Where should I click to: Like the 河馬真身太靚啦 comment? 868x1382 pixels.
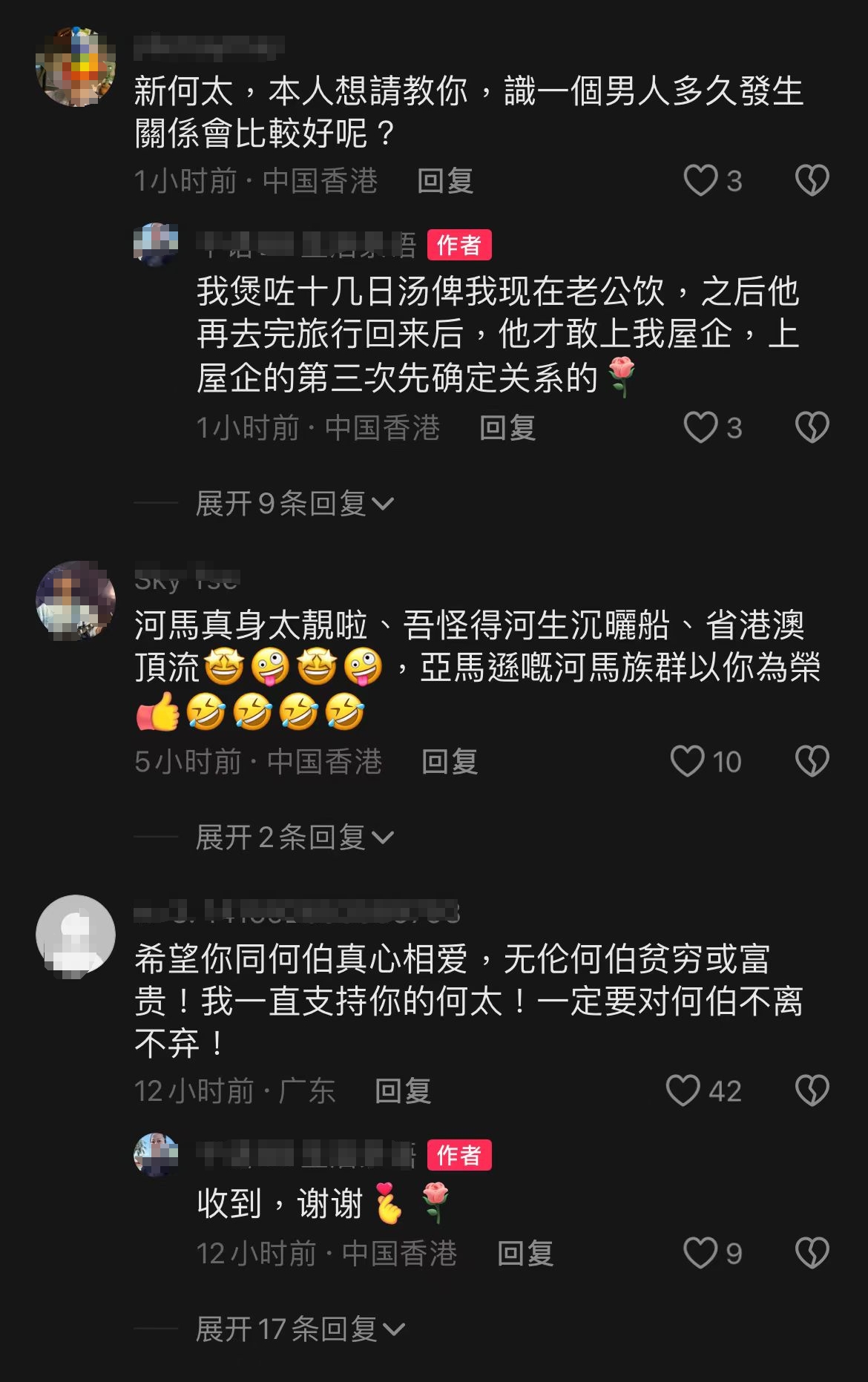tap(687, 761)
